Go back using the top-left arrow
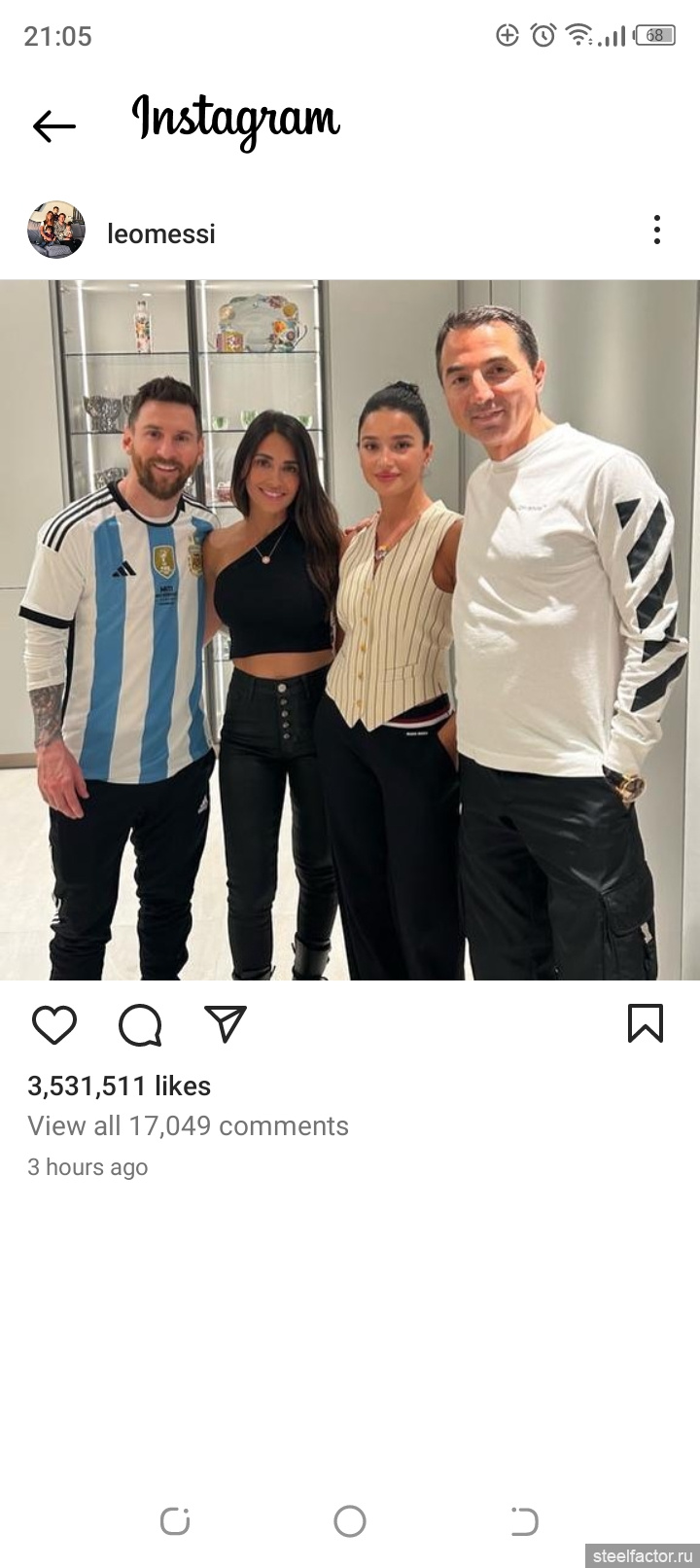 tap(54, 126)
